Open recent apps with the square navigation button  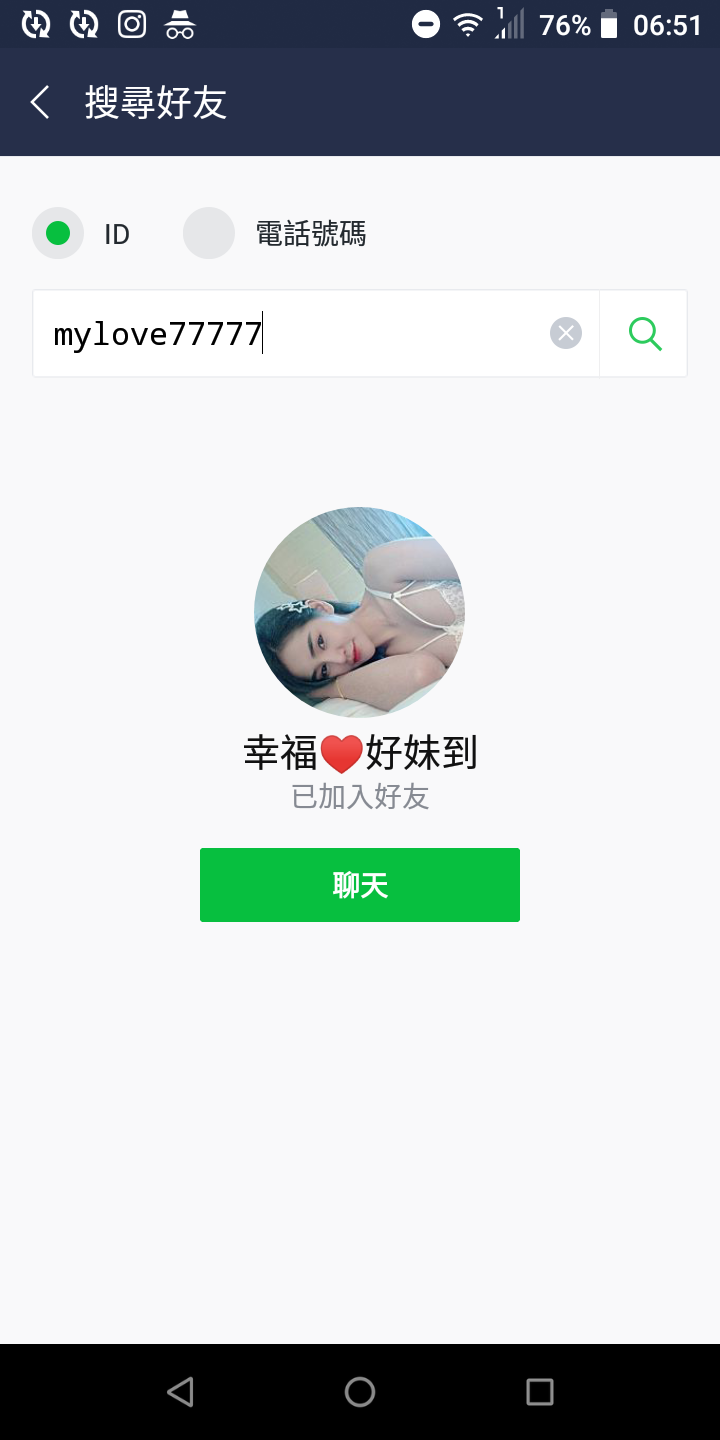tap(540, 1391)
